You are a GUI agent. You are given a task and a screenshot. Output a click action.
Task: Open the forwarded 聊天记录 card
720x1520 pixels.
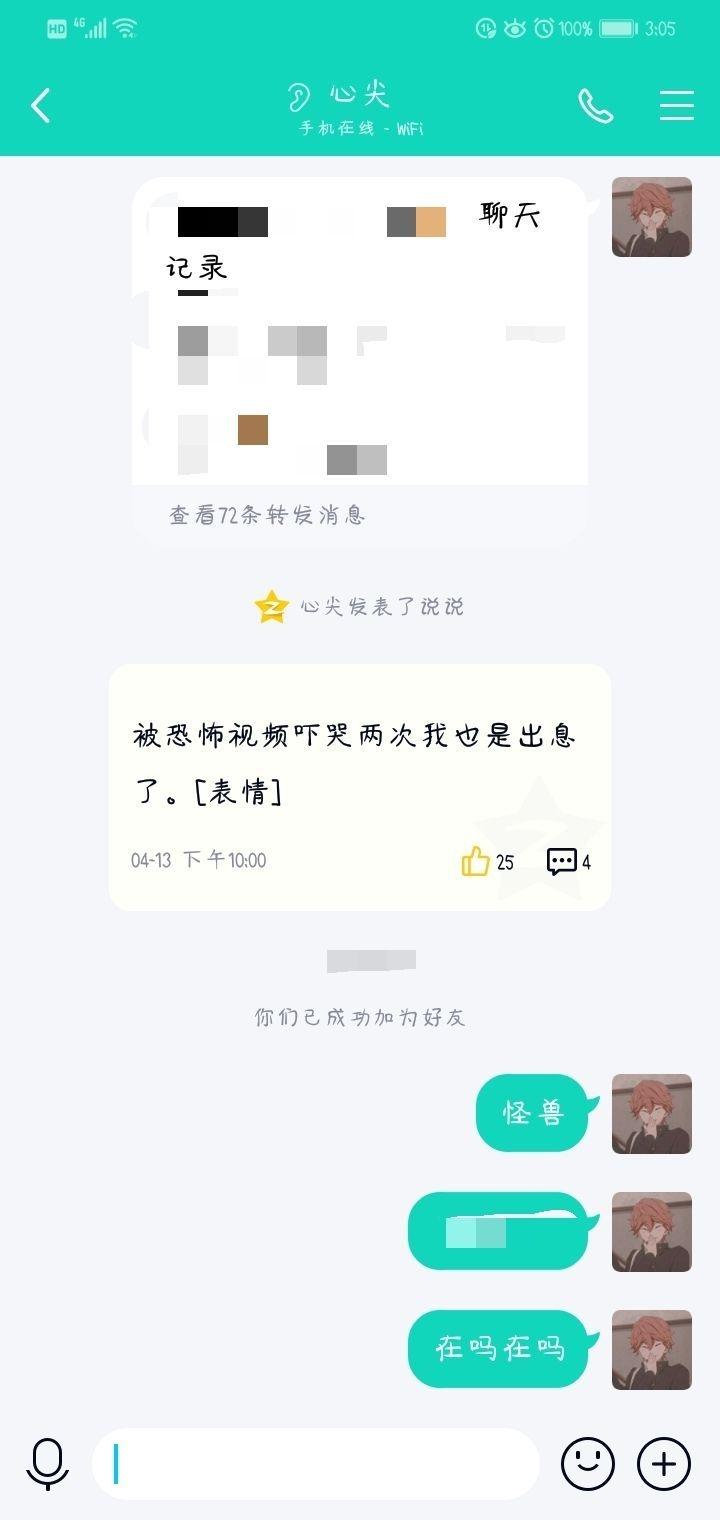click(360, 360)
